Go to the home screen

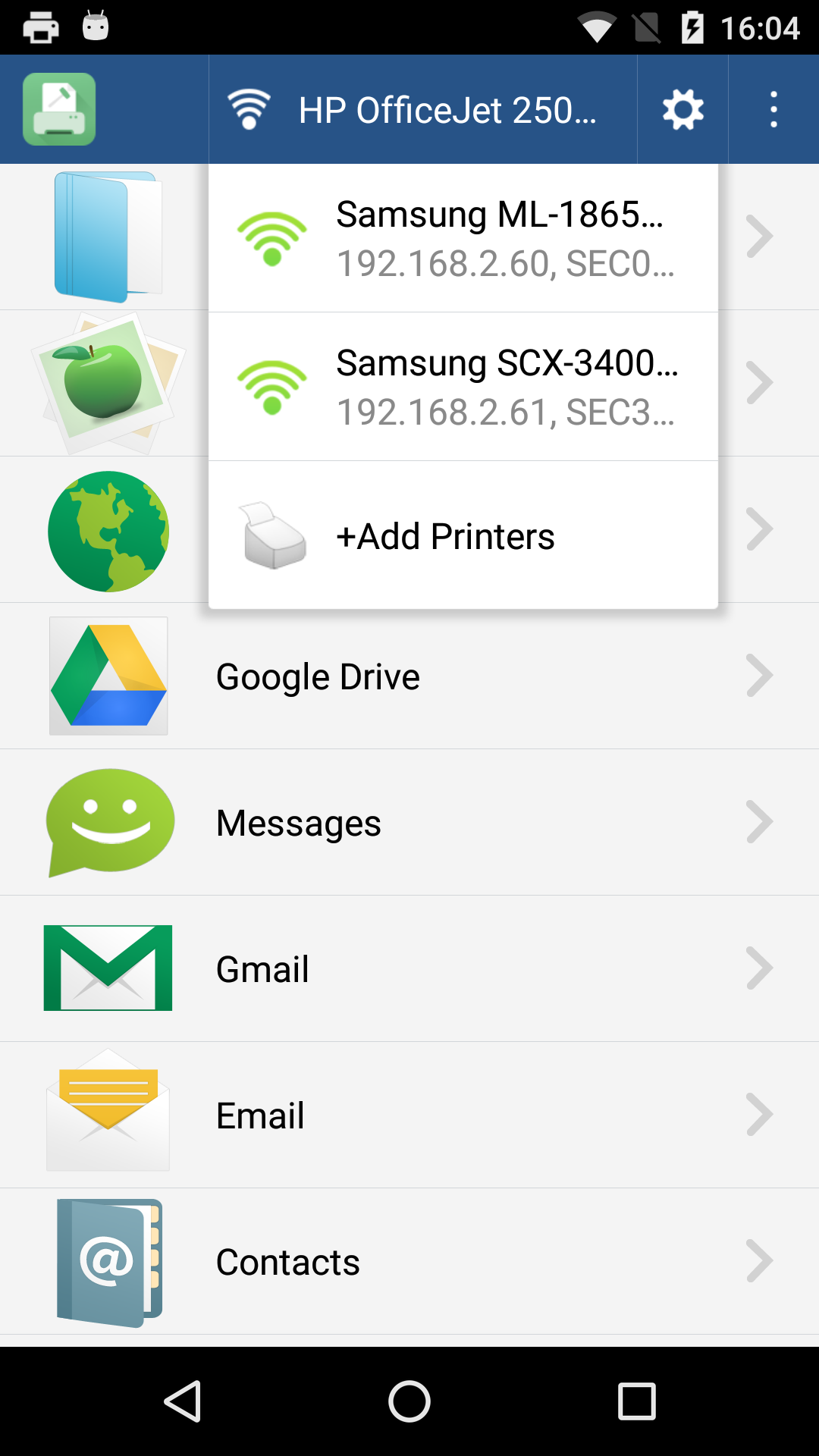pyautogui.click(x=409, y=1401)
